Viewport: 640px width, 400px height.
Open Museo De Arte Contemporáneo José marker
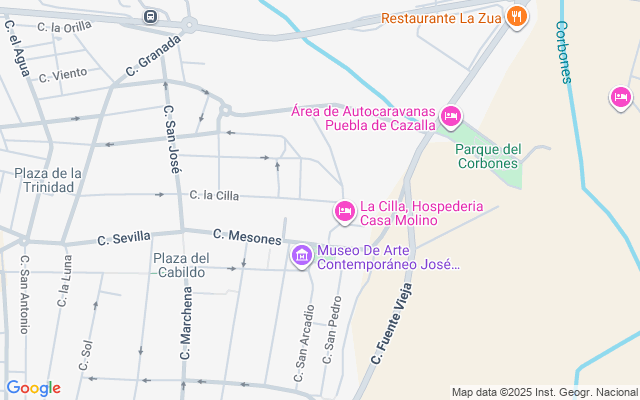302,256
